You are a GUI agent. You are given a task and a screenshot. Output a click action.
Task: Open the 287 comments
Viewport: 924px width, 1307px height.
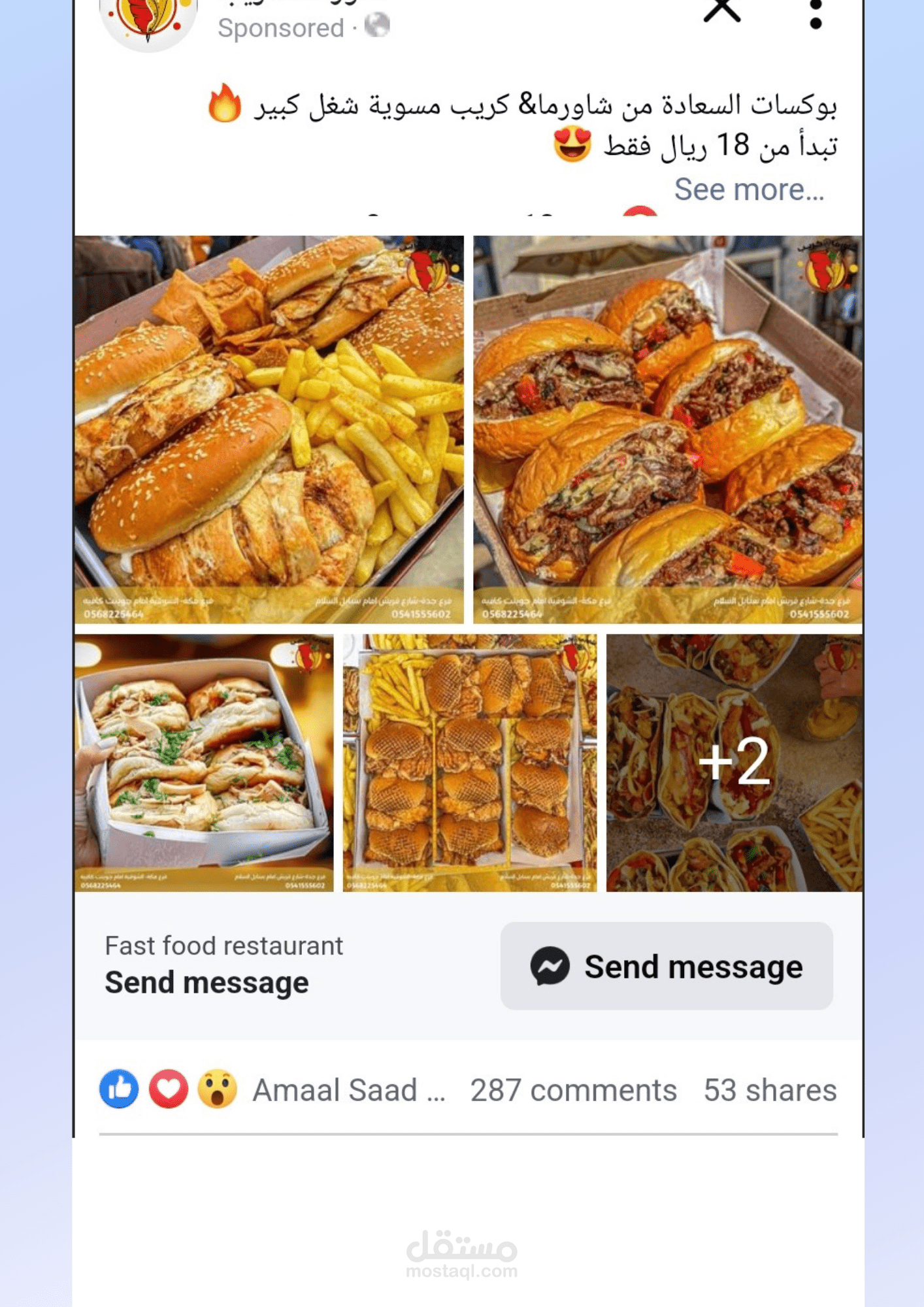click(x=573, y=1090)
